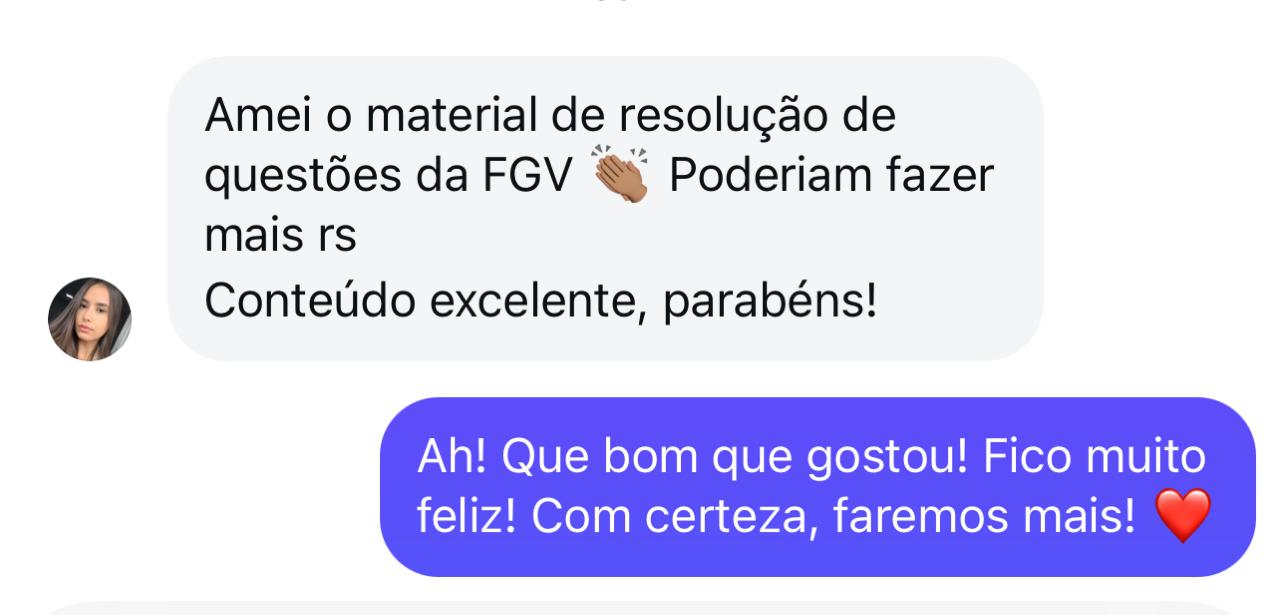This screenshot has height=615, width=1280.
Task: Open the sender's profile picture avatar
Action: click(90, 319)
